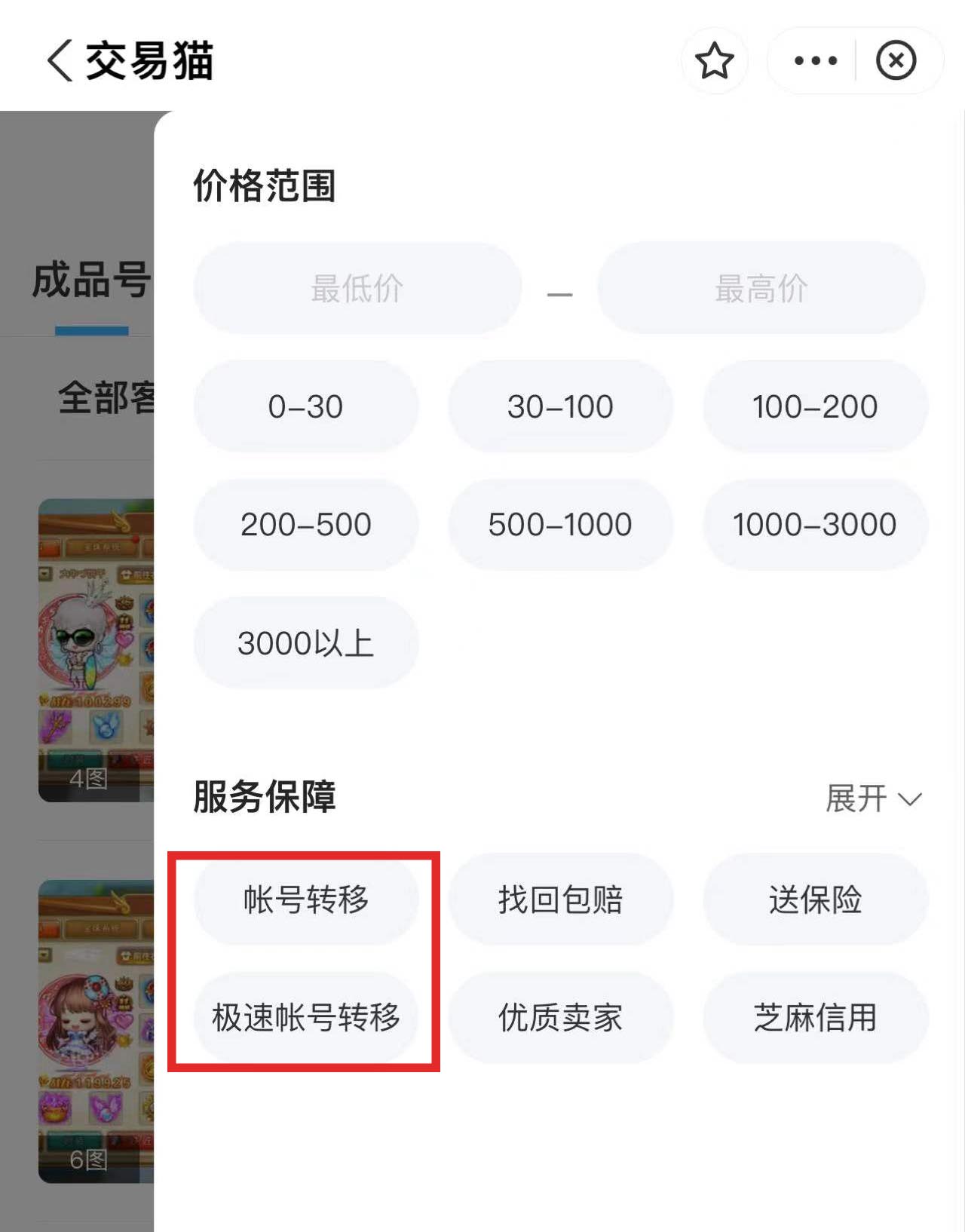Select the 3000以上 price option
Viewport: 965px width, 1232px height.
click(x=305, y=642)
